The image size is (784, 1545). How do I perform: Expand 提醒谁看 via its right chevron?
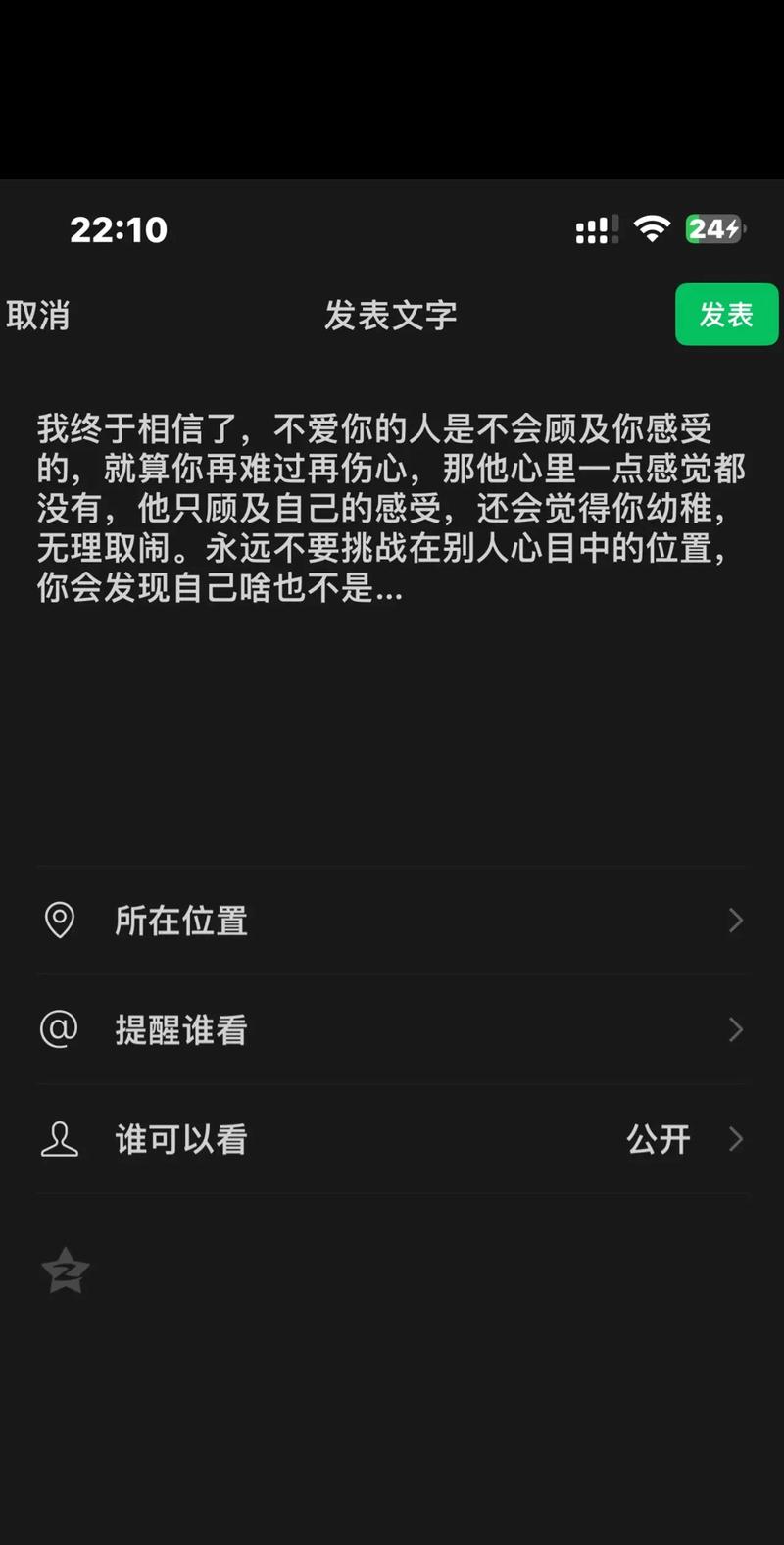click(x=736, y=1029)
